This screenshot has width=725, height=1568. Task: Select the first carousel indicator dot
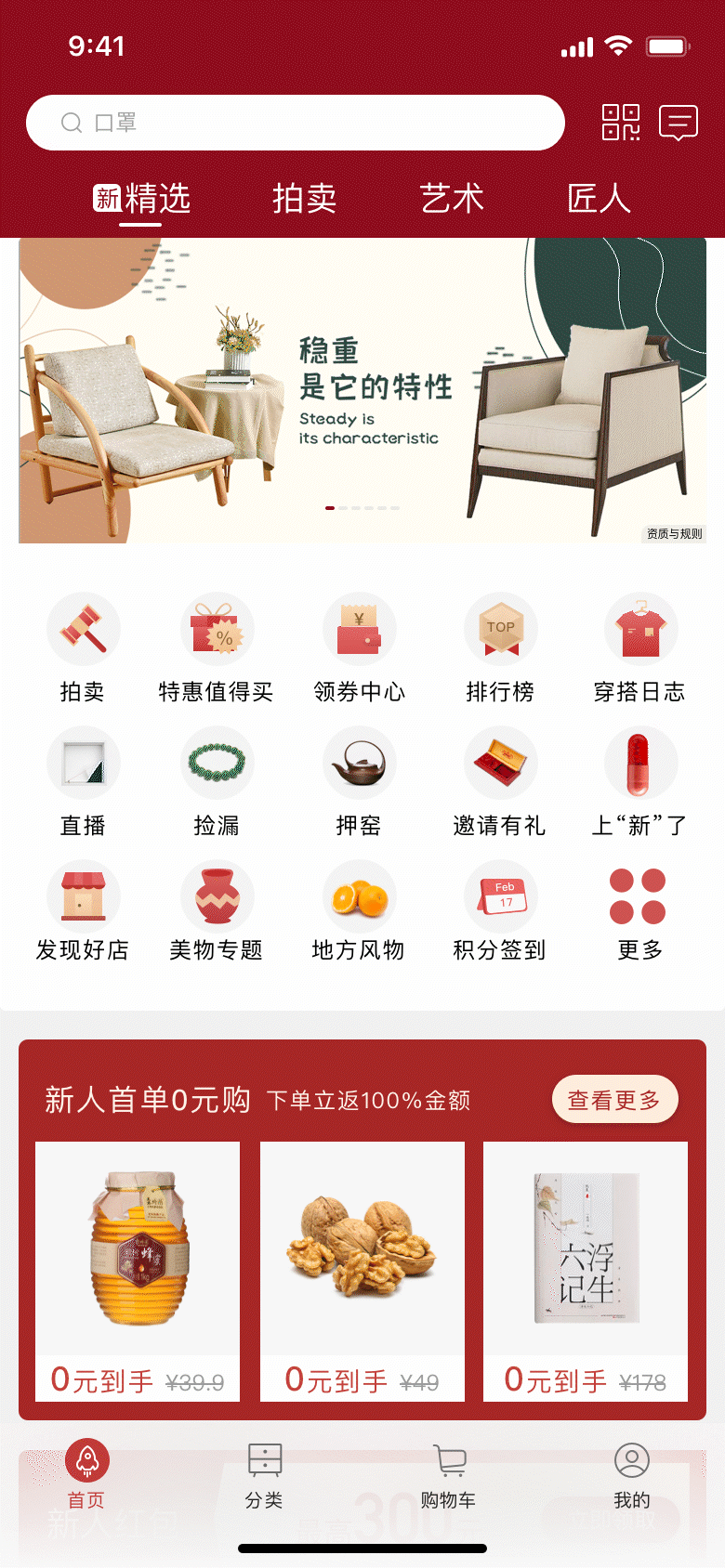click(329, 509)
